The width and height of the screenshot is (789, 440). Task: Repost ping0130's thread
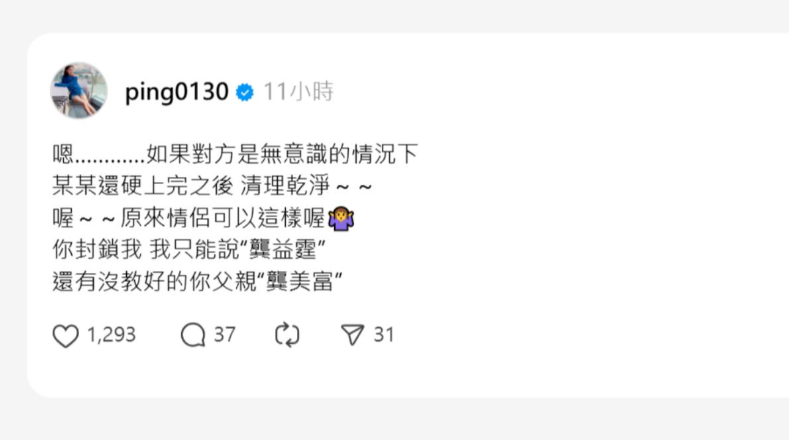tap(287, 336)
